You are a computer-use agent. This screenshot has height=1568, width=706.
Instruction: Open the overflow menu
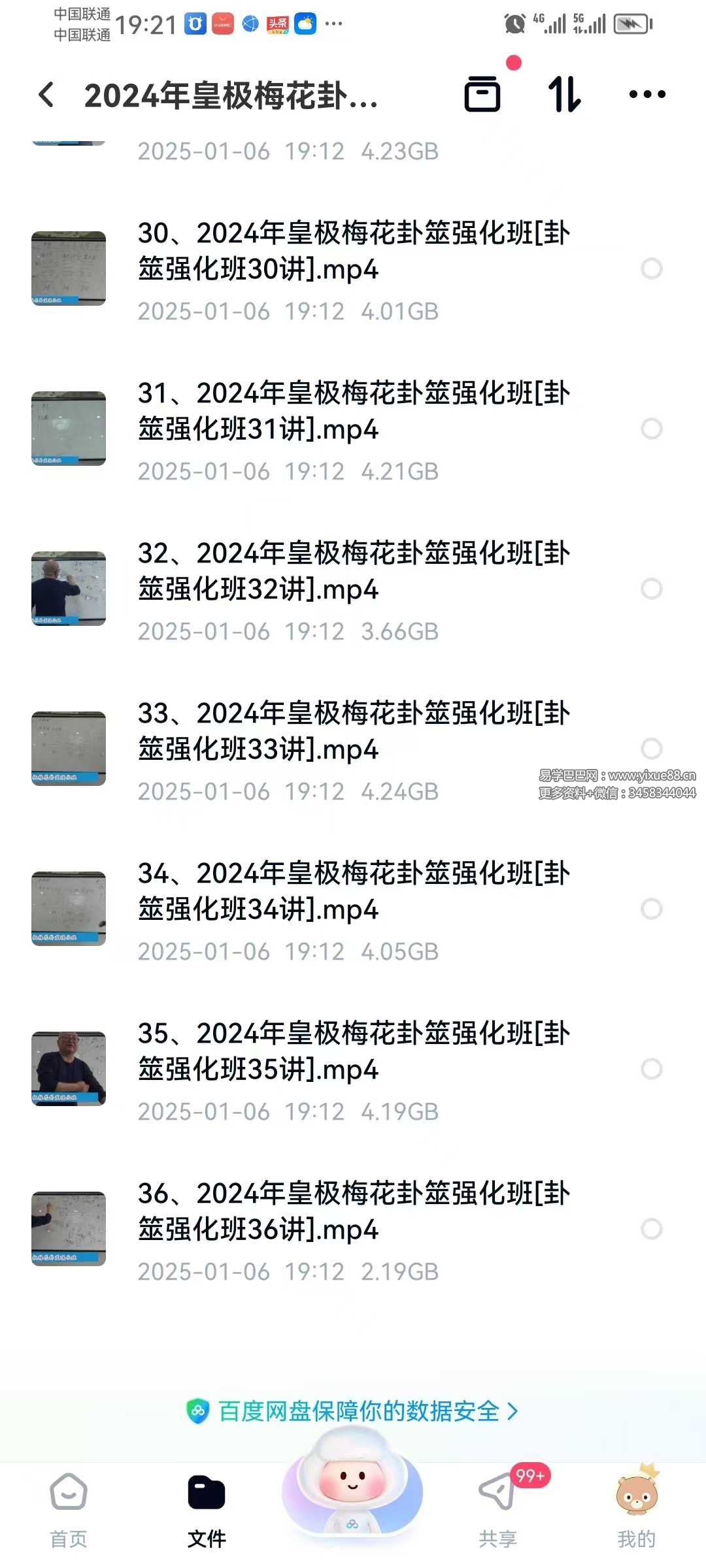[x=647, y=94]
